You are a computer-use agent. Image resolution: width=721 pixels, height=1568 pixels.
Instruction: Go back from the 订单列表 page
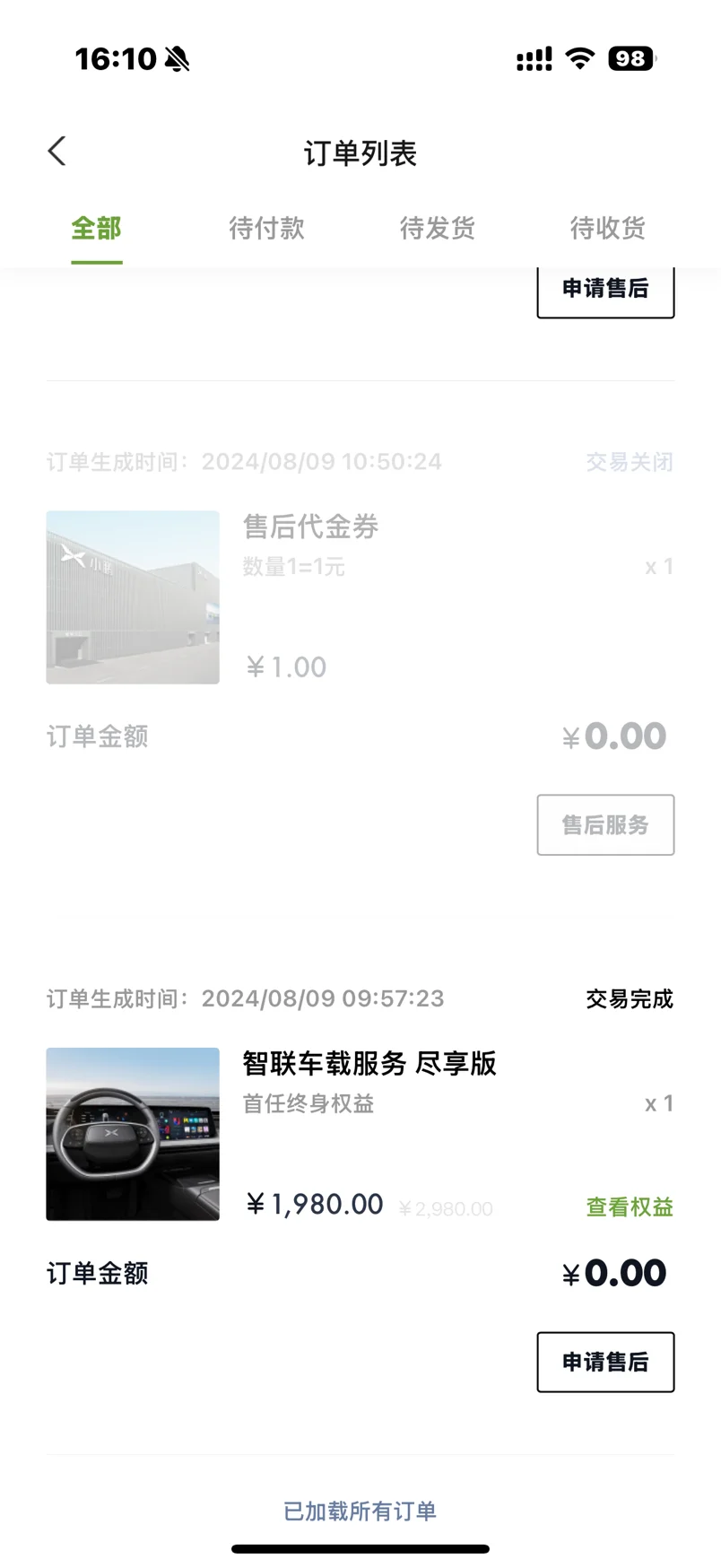click(x=57, y=152)
